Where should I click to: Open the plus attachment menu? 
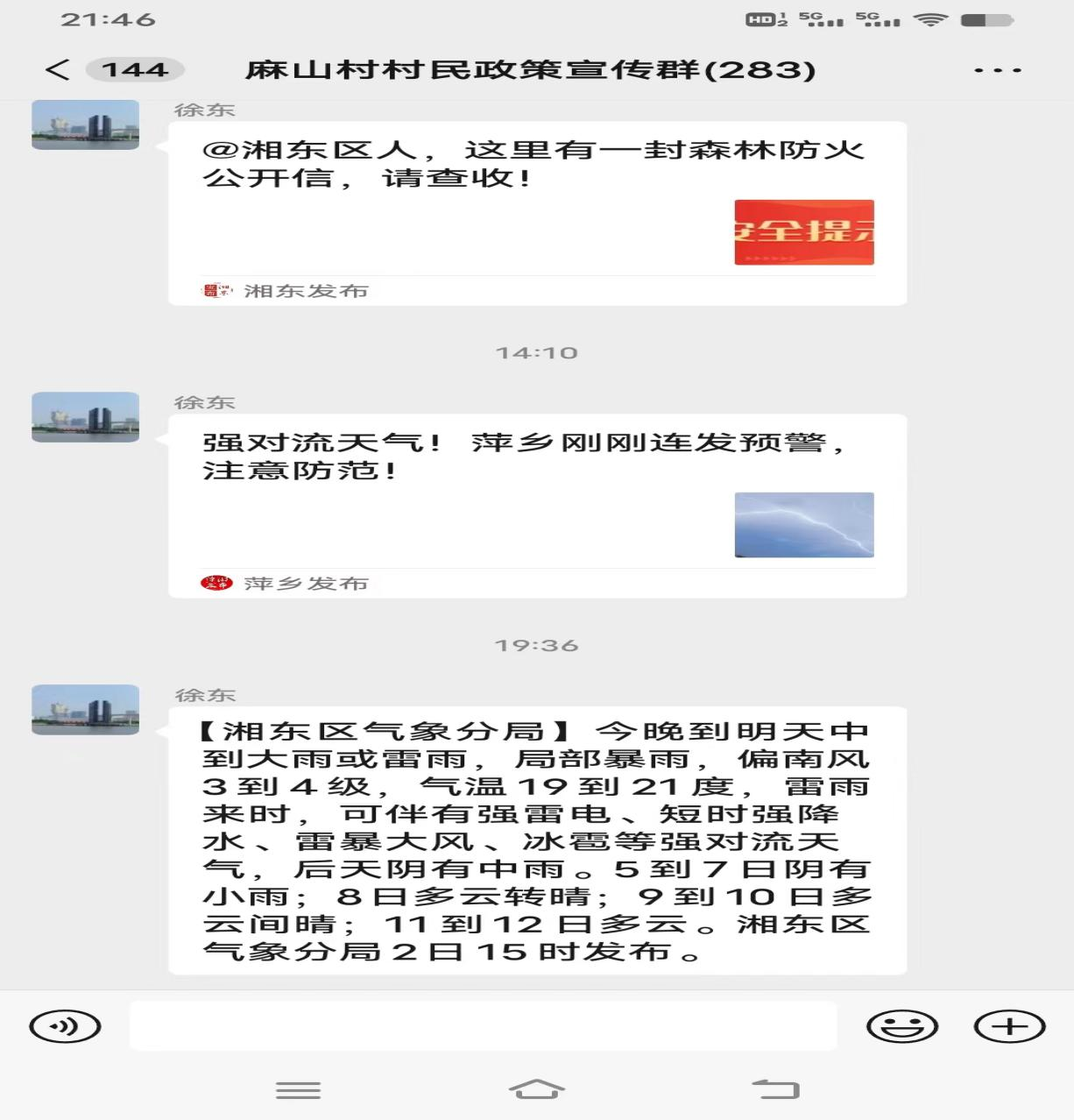click(x=1009, y=1026)
